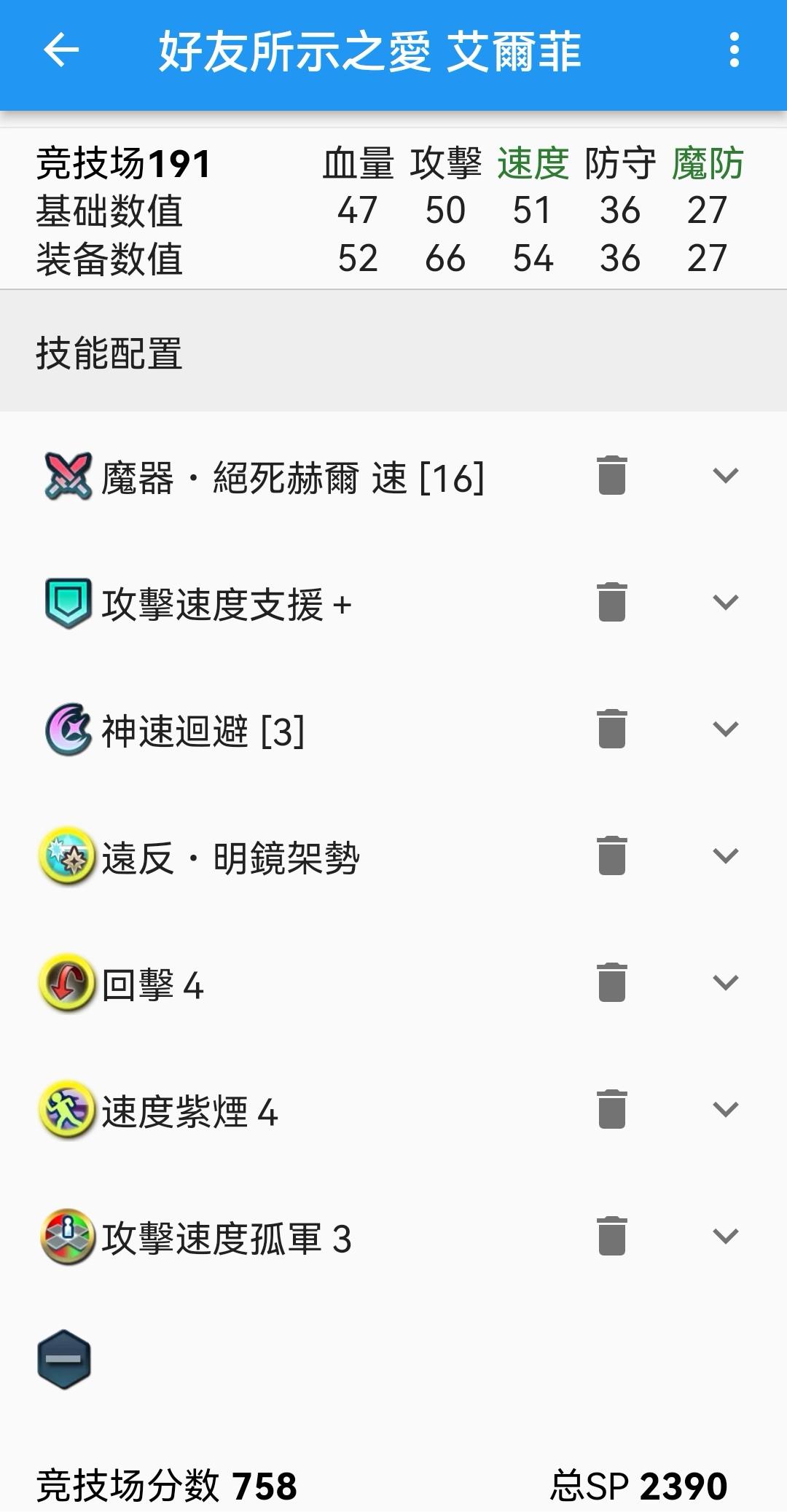Screen dimensions: 787x1512
Task: Tap the empty hexagon skill slot
Action: point(64,1360)
